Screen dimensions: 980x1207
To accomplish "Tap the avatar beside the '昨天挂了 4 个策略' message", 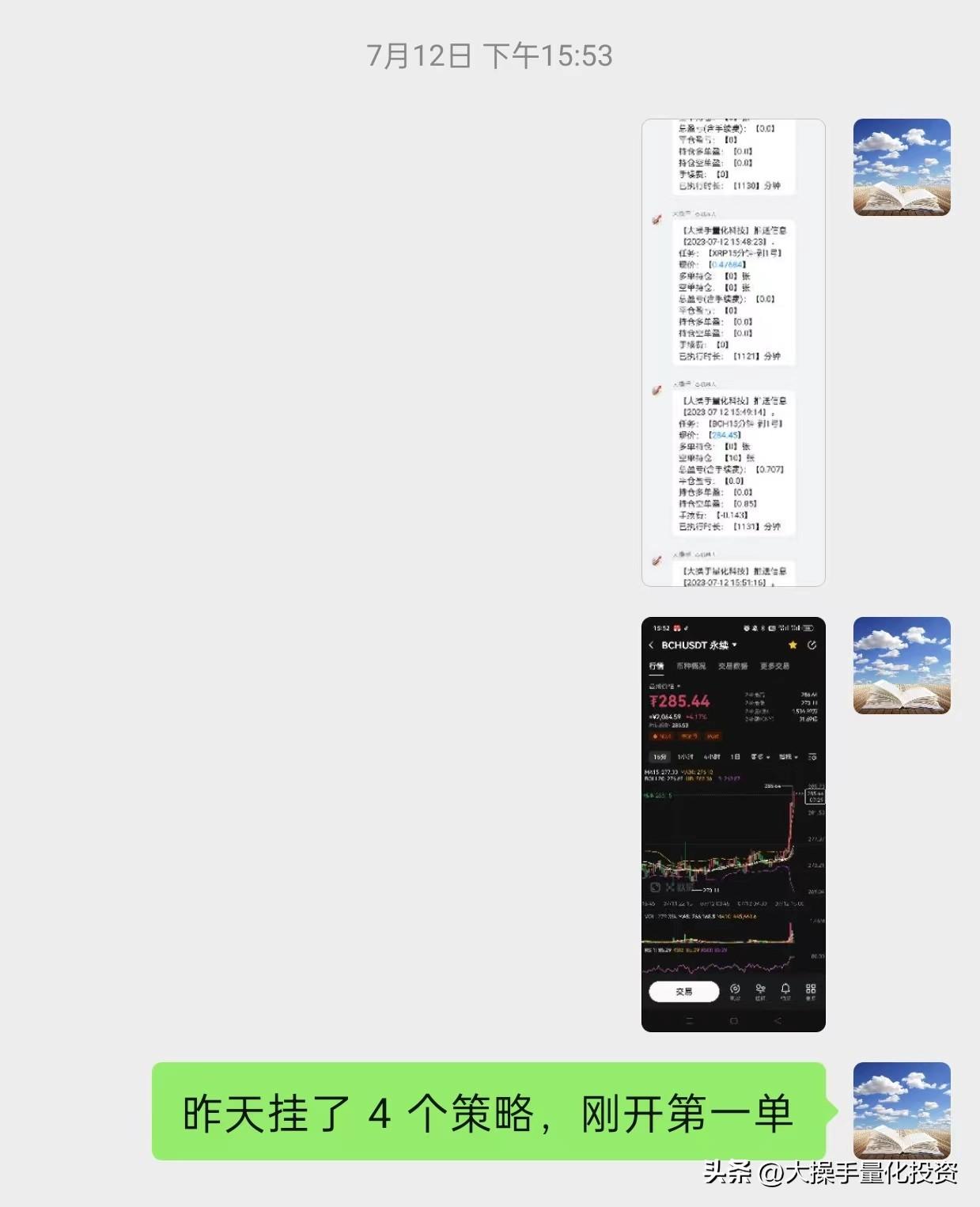I will tap(902, 1111).
